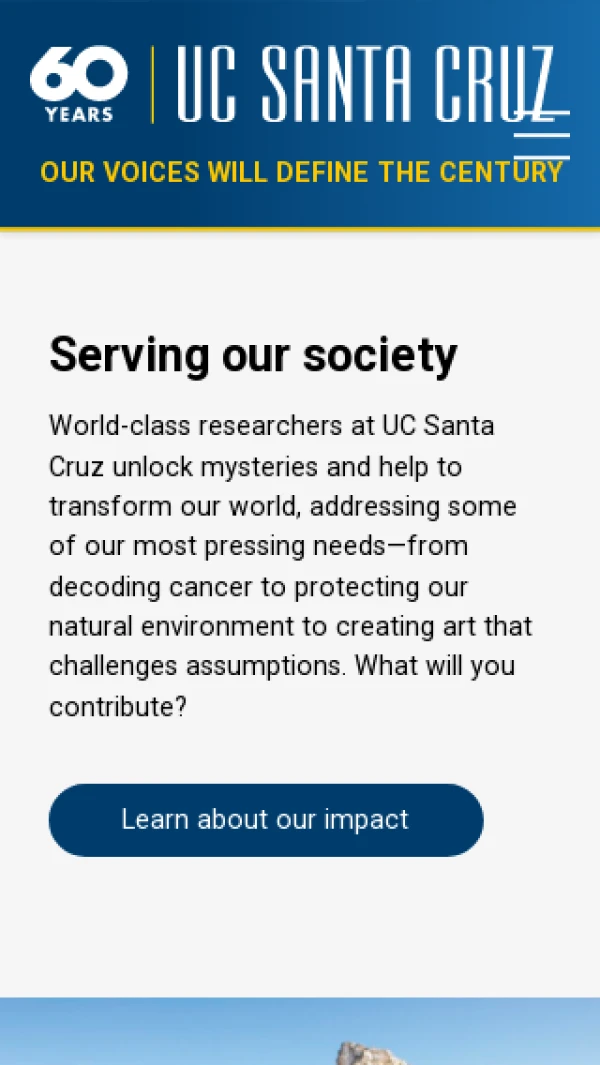Open the hamburger navigation menu
Image resolution: width=600 pixels, height=1065 pixels.
click(x=542, y=135)
